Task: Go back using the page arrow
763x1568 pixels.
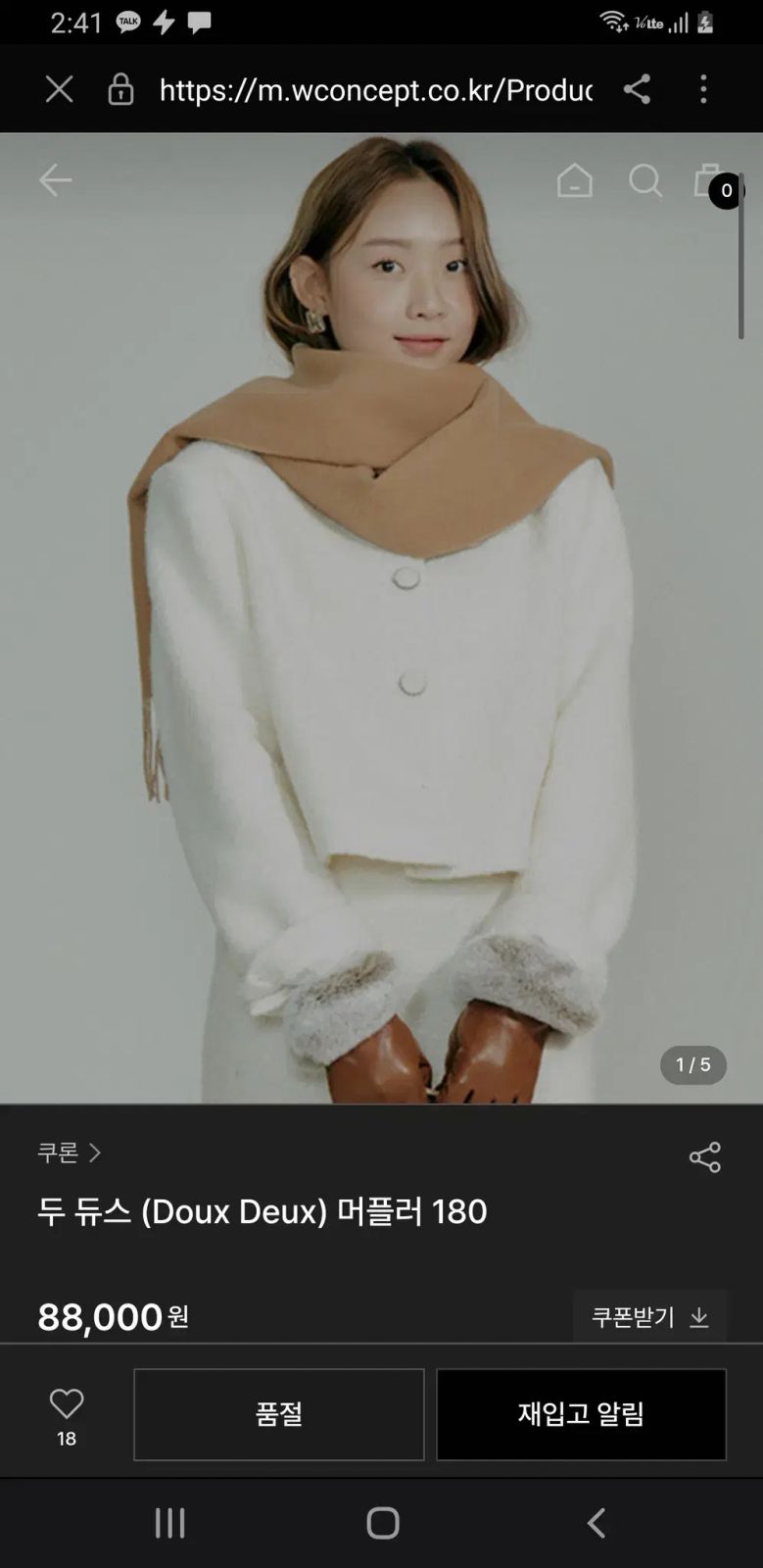Action: coord(55,180)
